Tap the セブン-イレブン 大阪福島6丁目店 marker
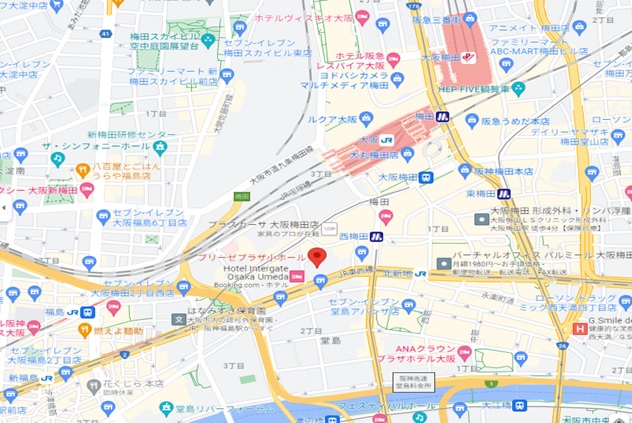Viewport: 632px width, 423px height. coord(102,215)
